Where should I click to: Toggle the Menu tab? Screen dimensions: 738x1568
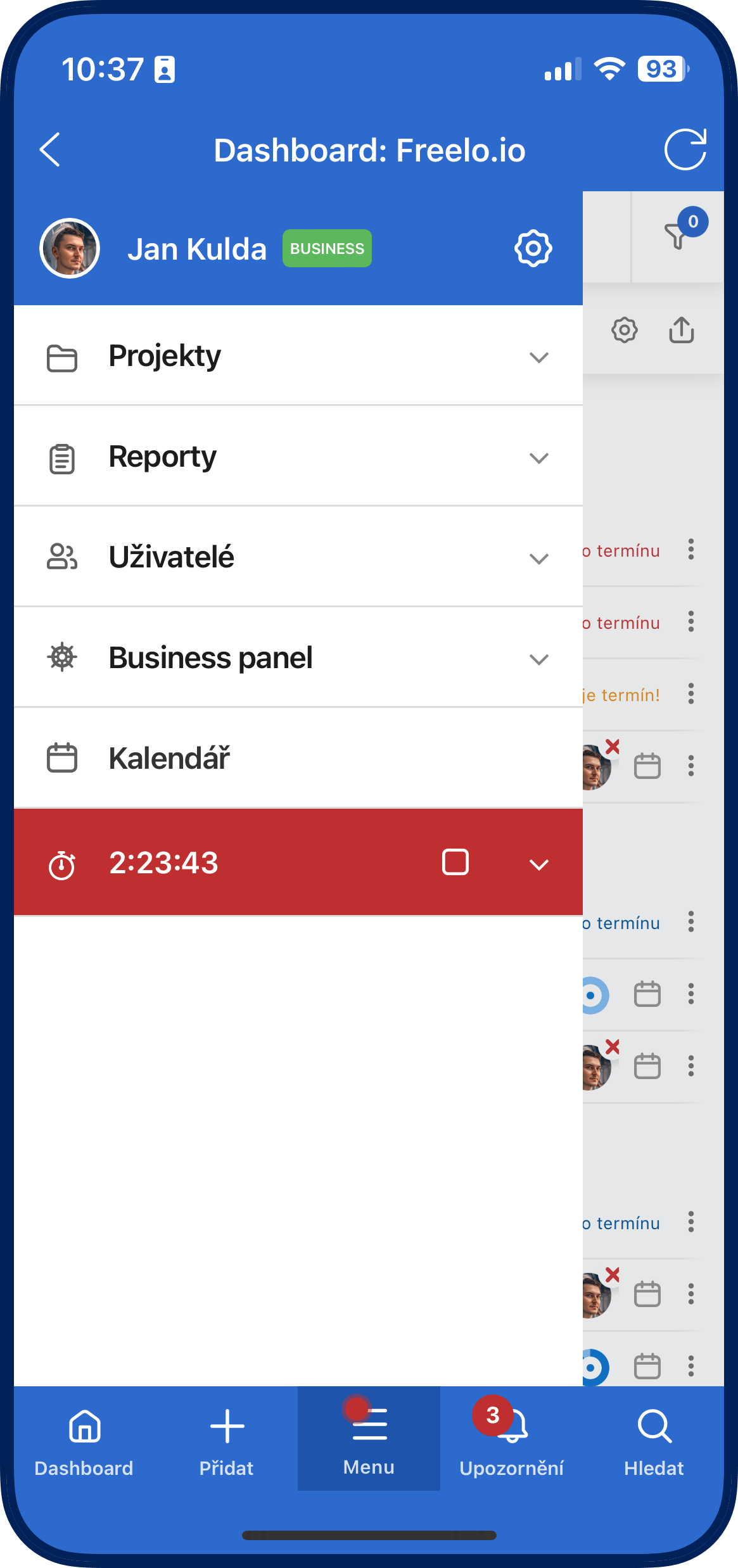[369, 1438]
